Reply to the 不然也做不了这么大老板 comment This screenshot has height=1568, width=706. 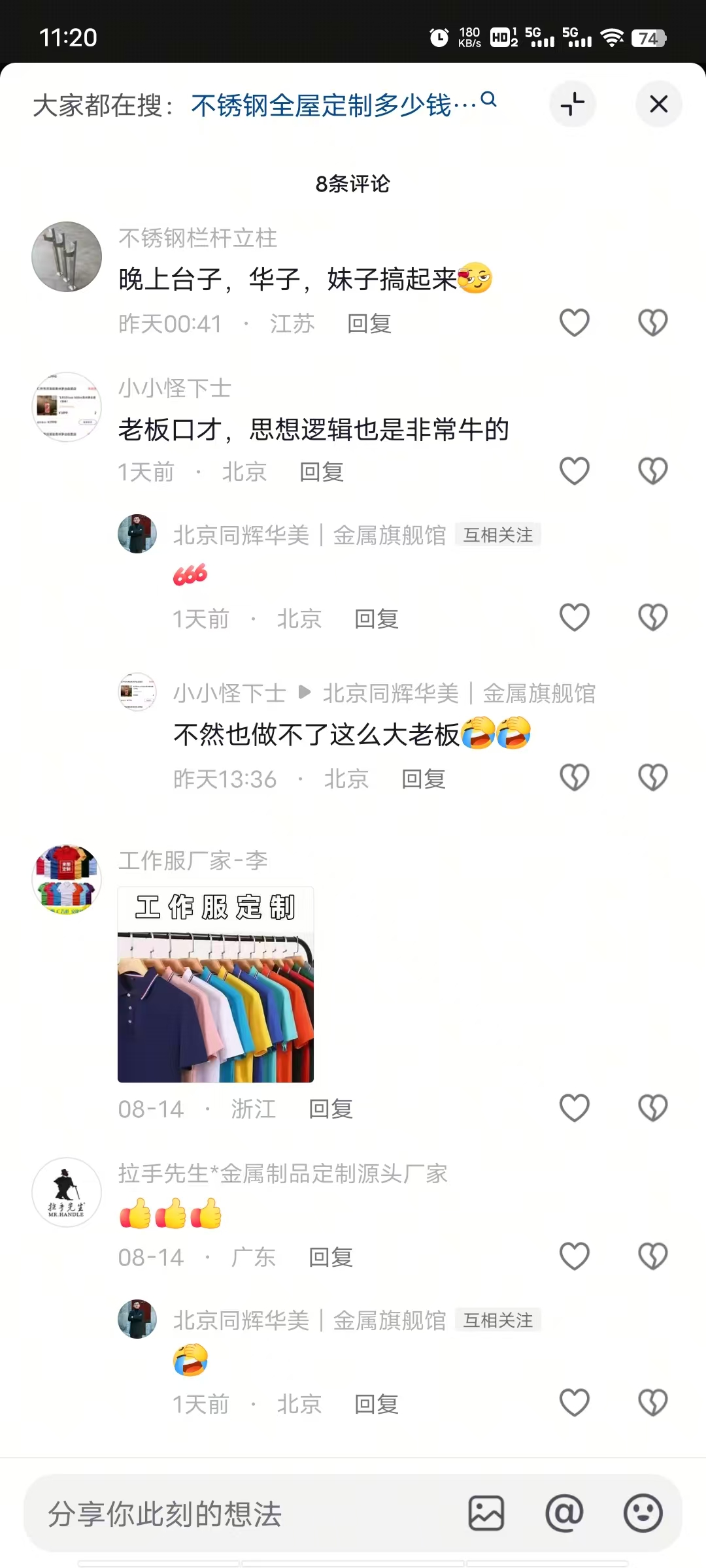[424, 779]
